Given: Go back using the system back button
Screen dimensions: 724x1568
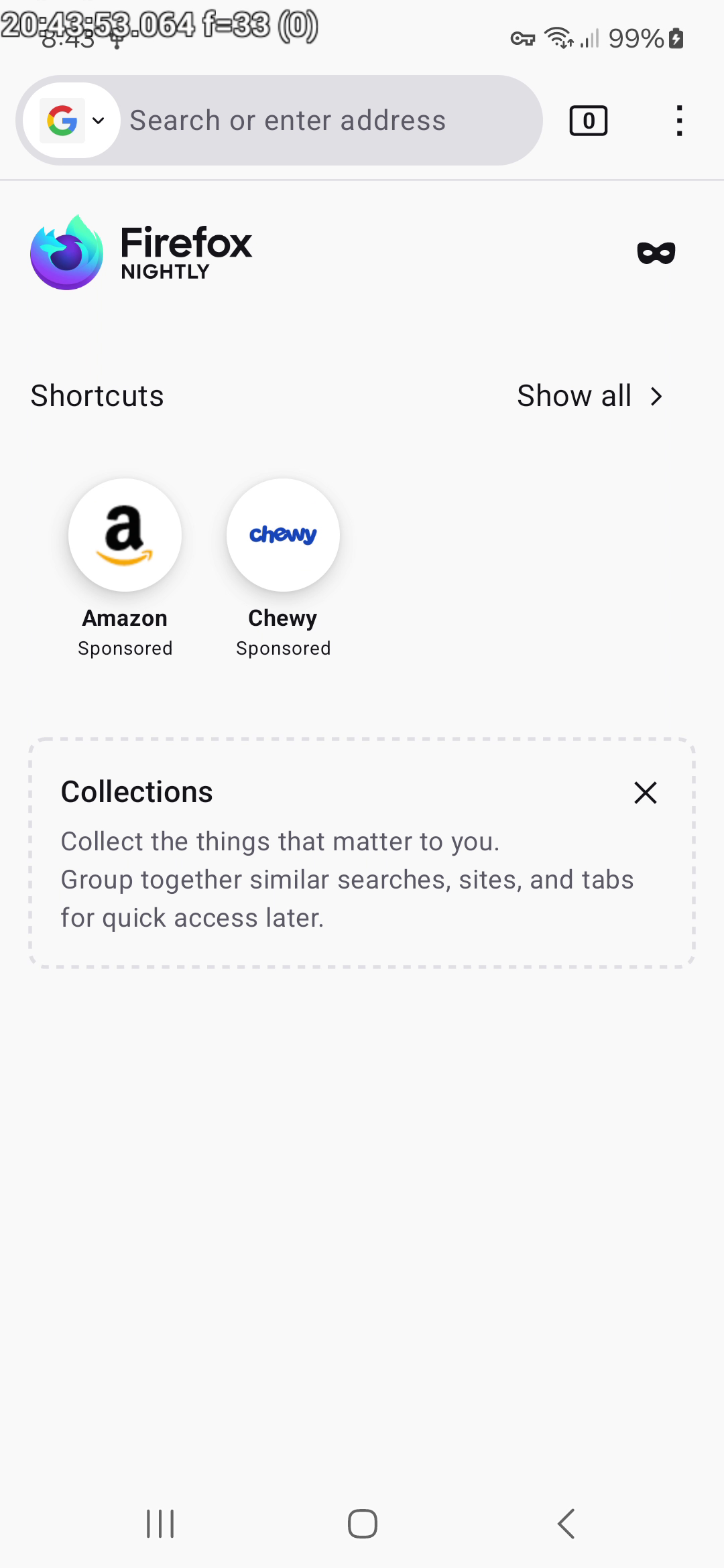Looking at the screenshot, I should (x=566, y=1524).
